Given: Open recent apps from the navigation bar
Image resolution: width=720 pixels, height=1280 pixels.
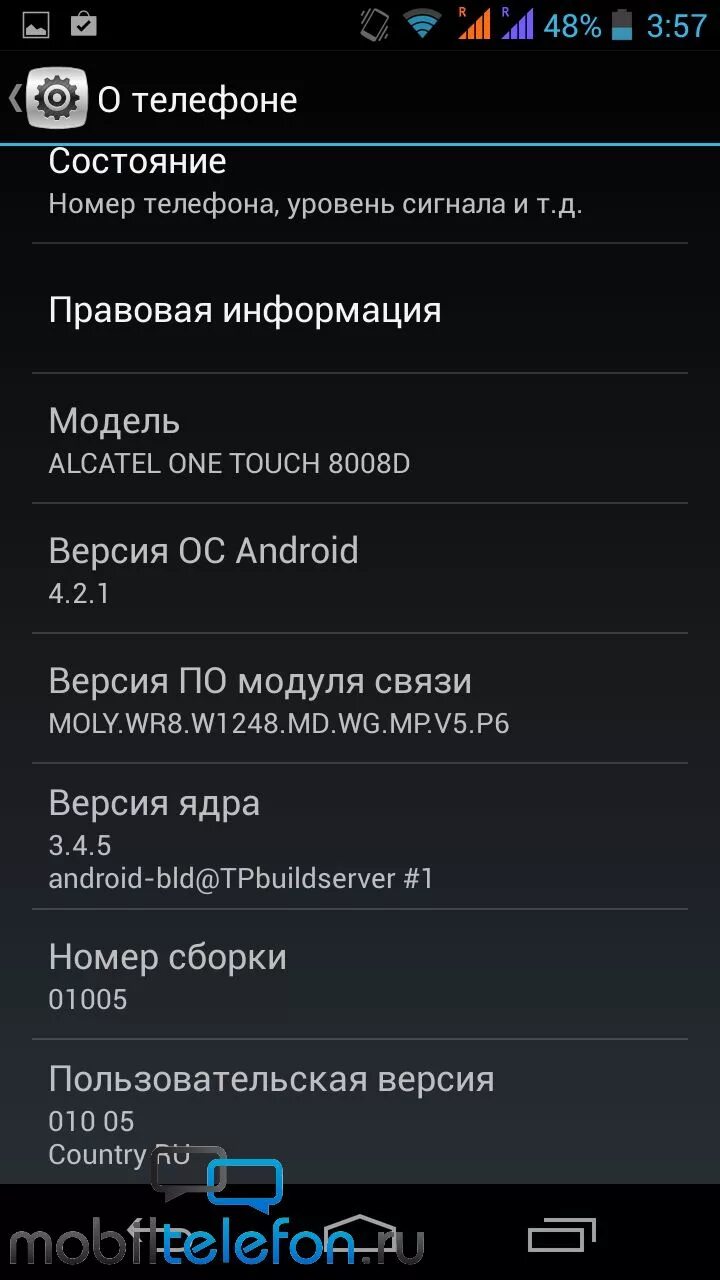Looking at the screenshot, I should (562, 1235).
